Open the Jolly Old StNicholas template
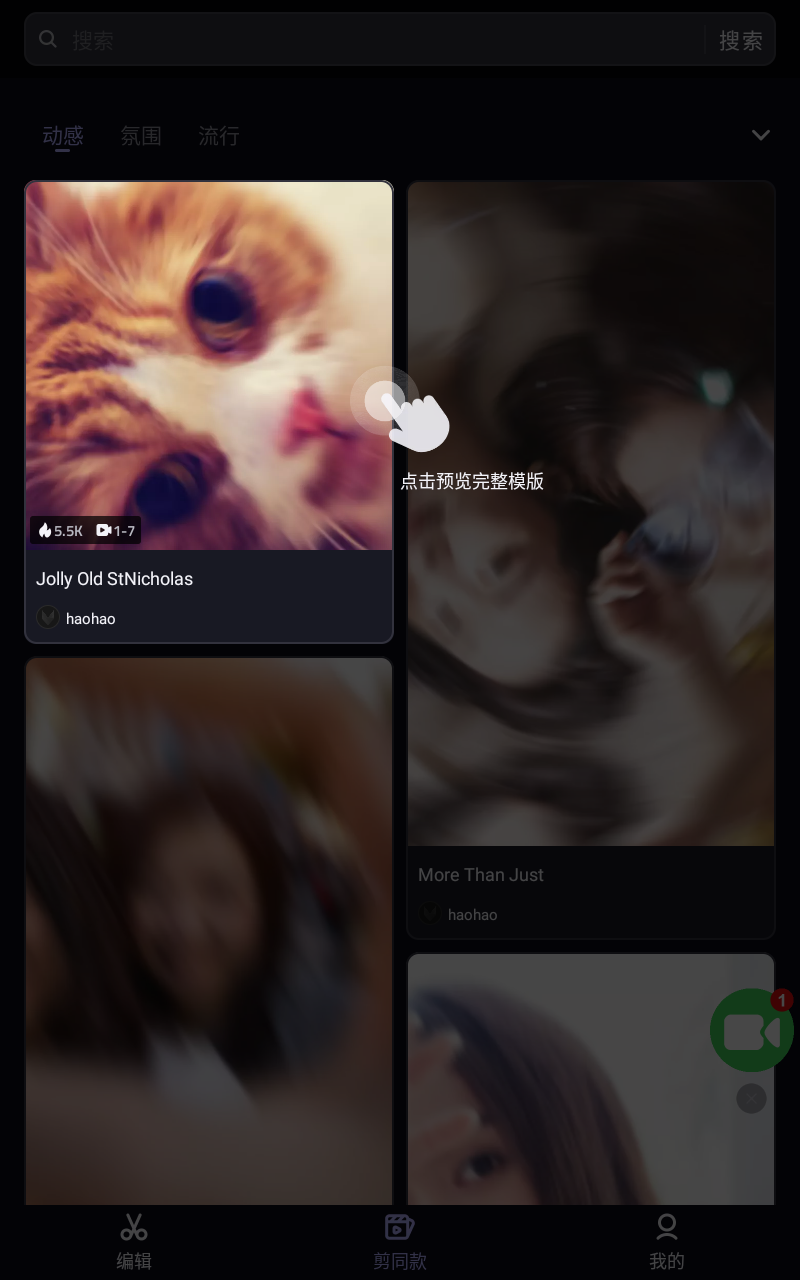This screenshot has width=800, height=1280. coord(209,412)
